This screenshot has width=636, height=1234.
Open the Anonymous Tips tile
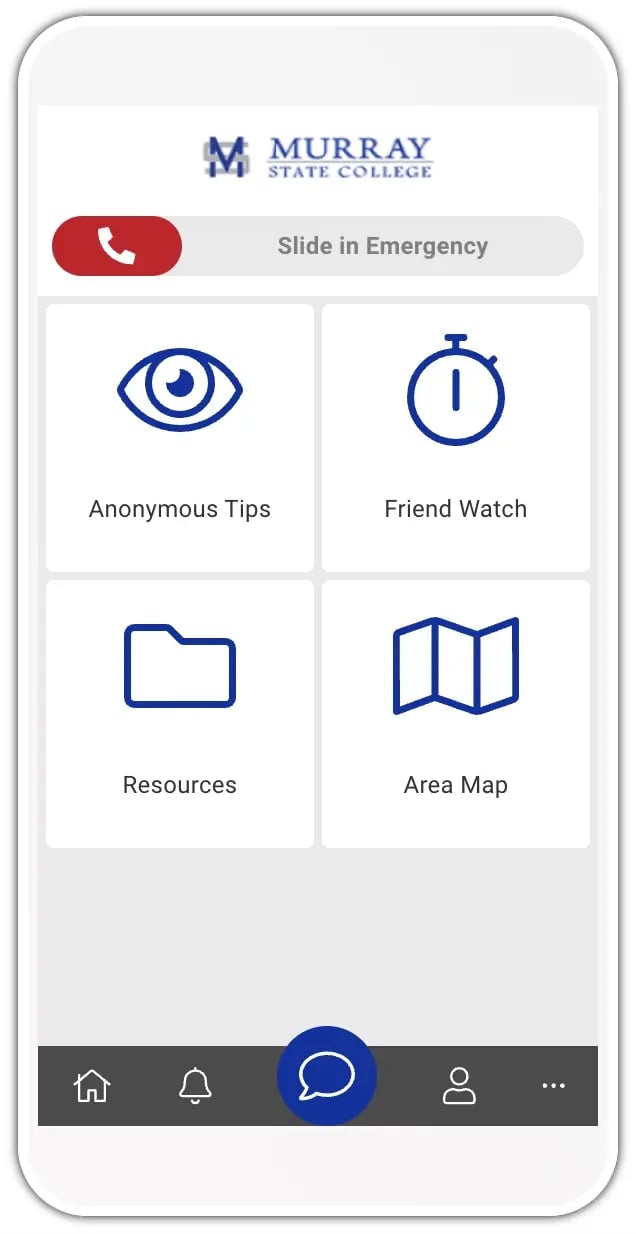click(x=180, y=438)
